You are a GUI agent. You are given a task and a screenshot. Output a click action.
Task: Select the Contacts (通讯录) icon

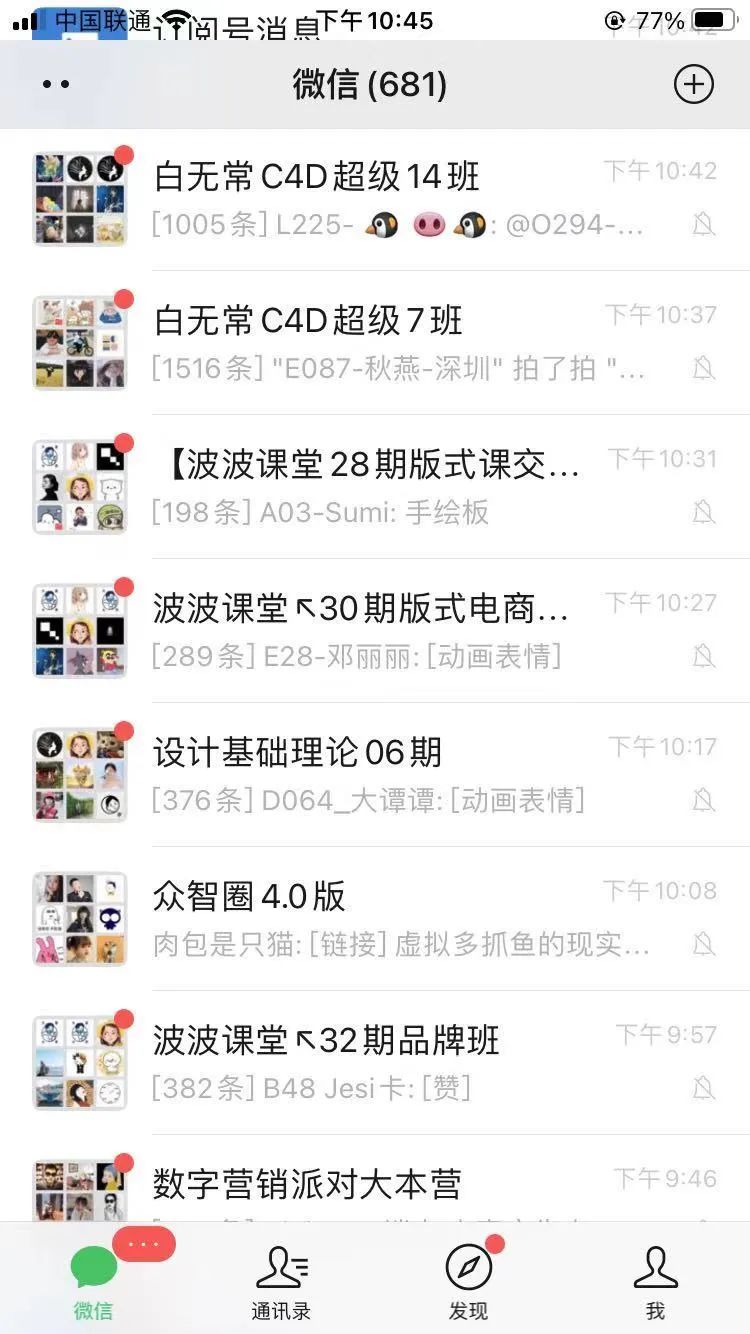pos(281,1270)
